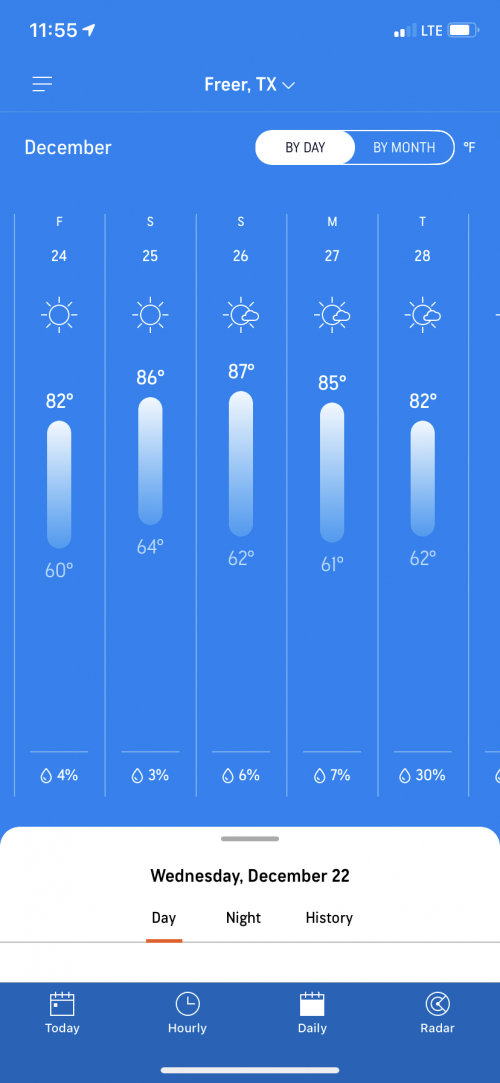Switch to BY MONTH view
The image size is (500, 1083).
coord(404,147)
